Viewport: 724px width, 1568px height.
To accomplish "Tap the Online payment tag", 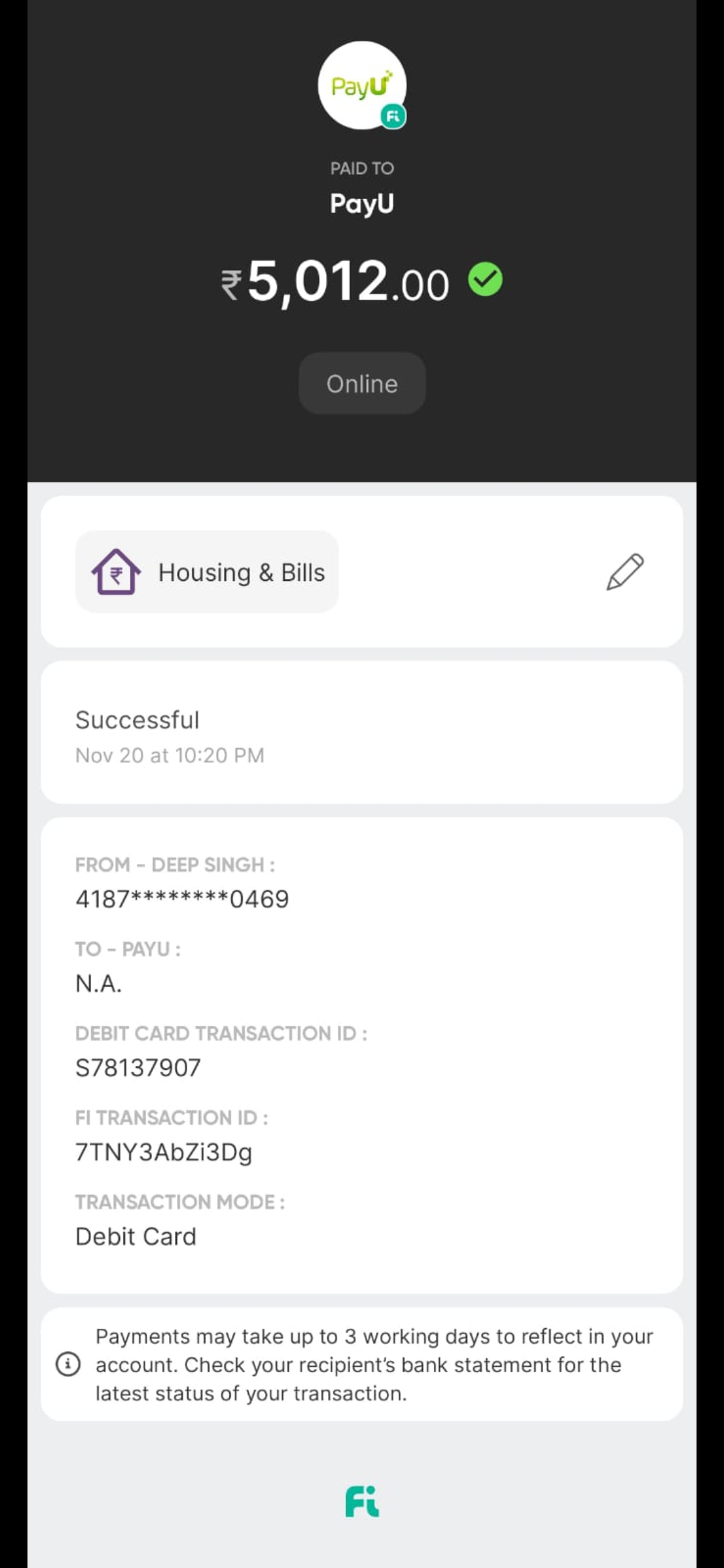I will 361,383.
